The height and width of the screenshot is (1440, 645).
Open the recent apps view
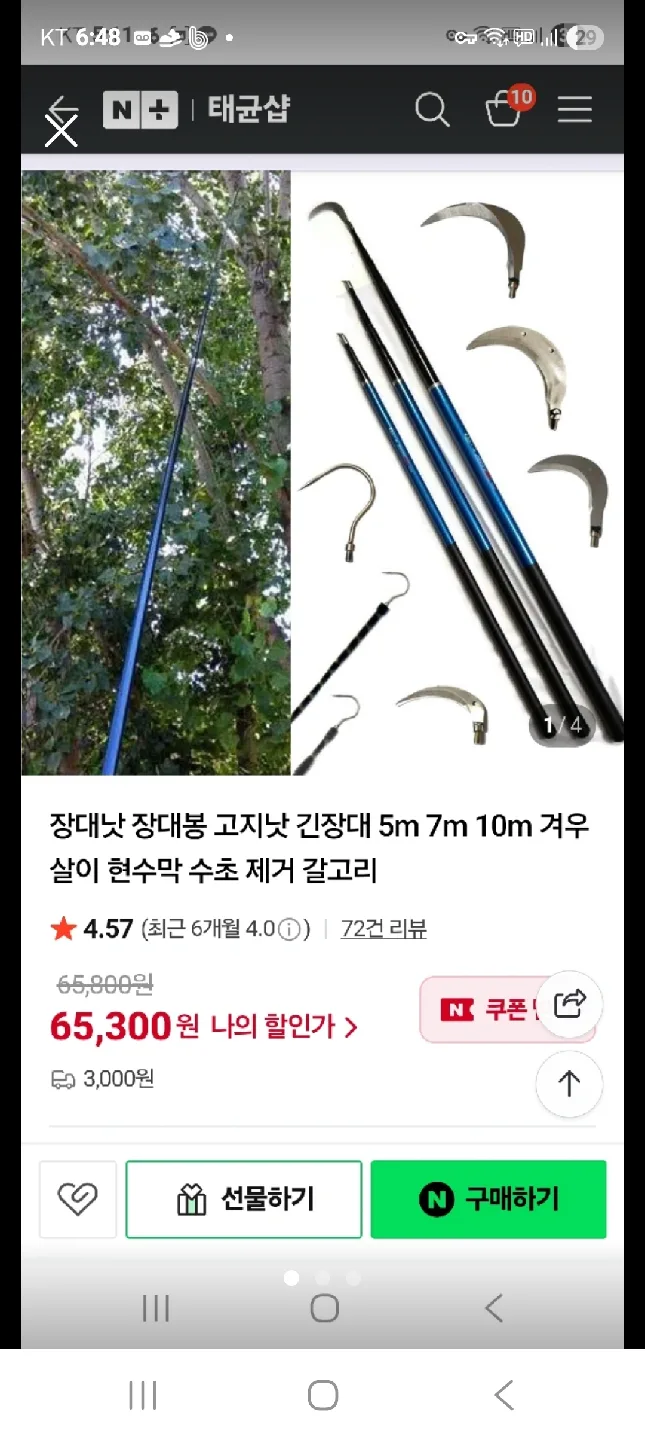[x=143, y=1395]
